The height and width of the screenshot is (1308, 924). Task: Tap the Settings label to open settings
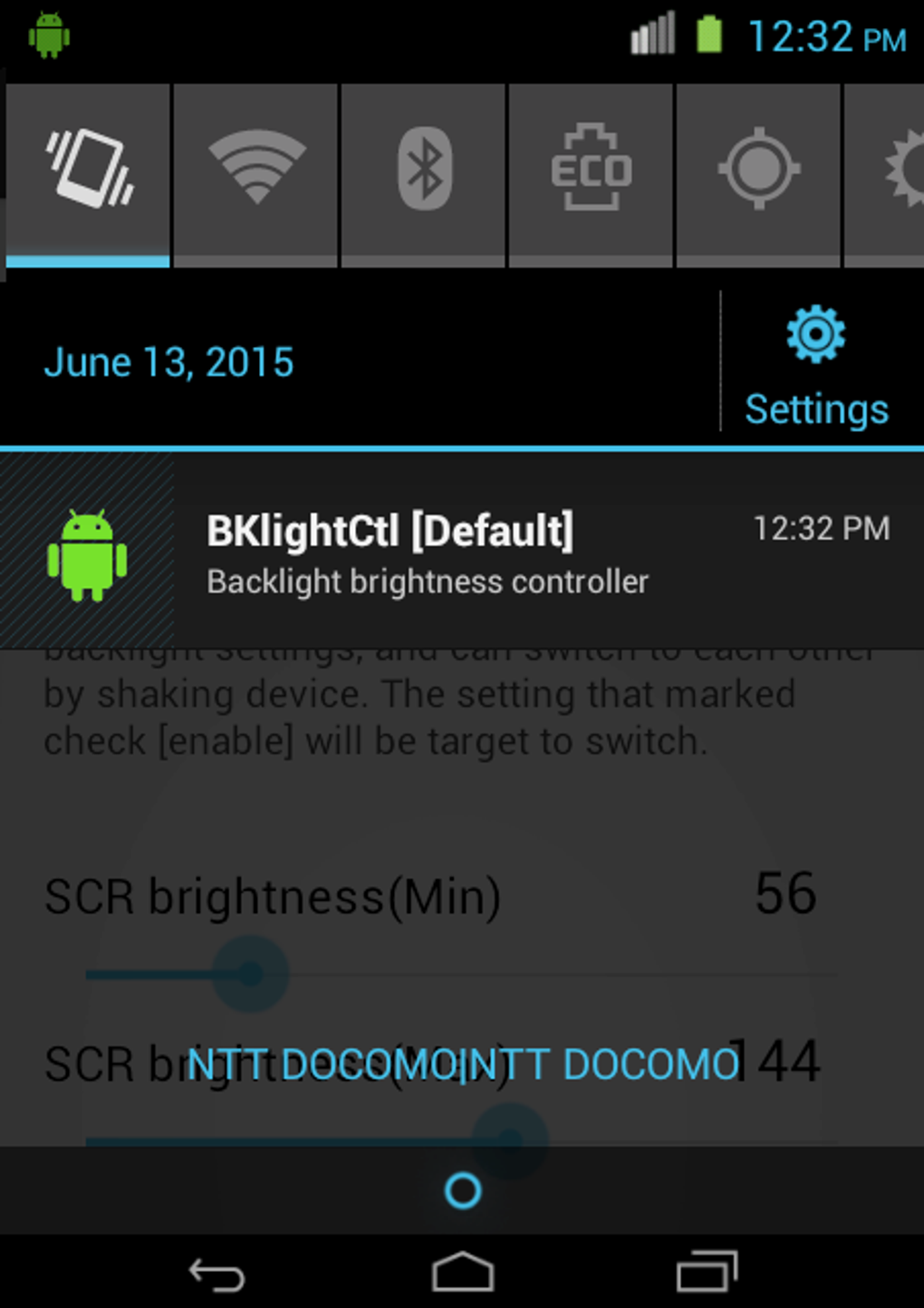tap(815, 408)
